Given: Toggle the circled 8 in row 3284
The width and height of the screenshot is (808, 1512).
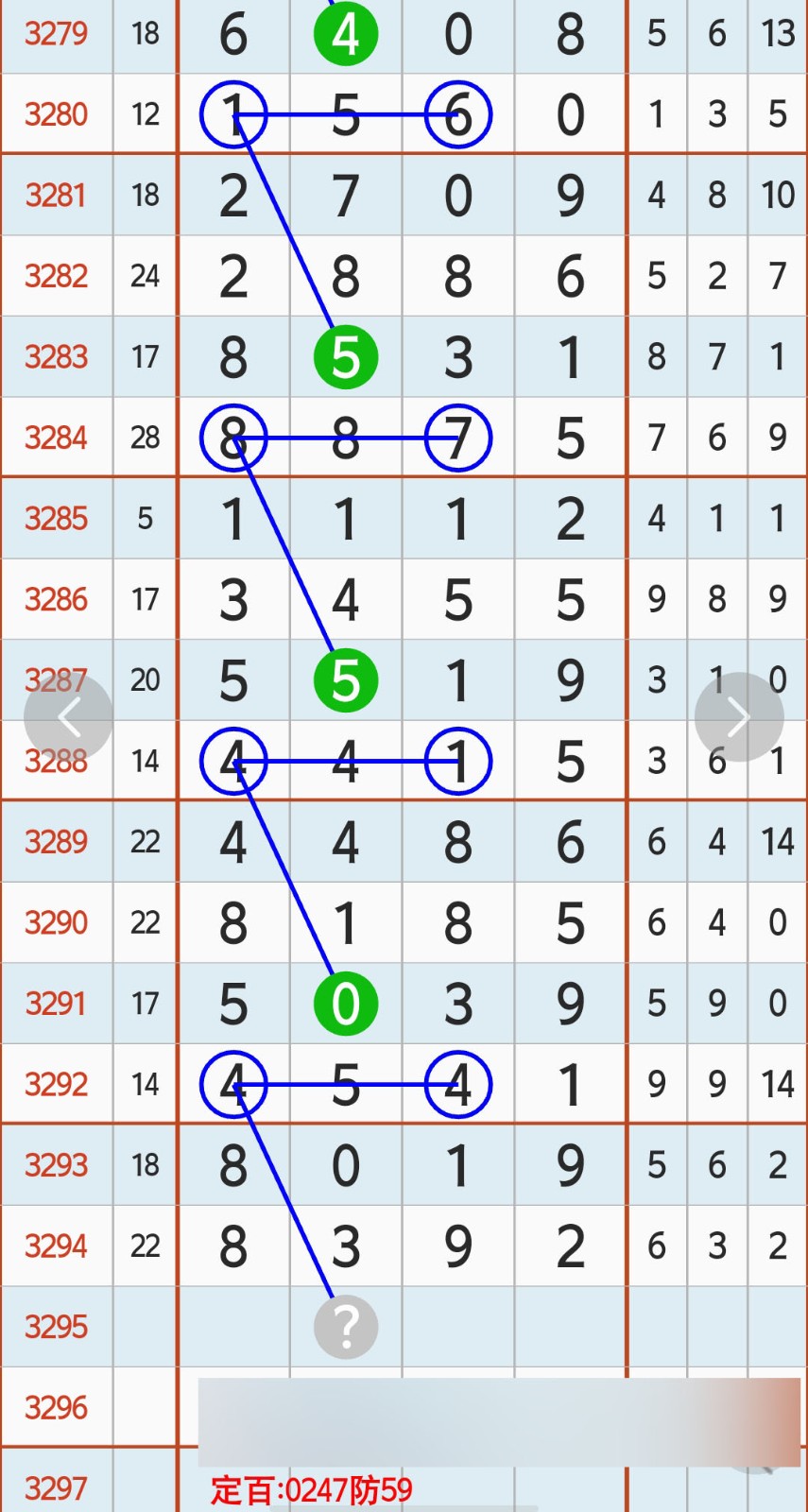Looking at the screenshot, I should [x=233, y=437].
